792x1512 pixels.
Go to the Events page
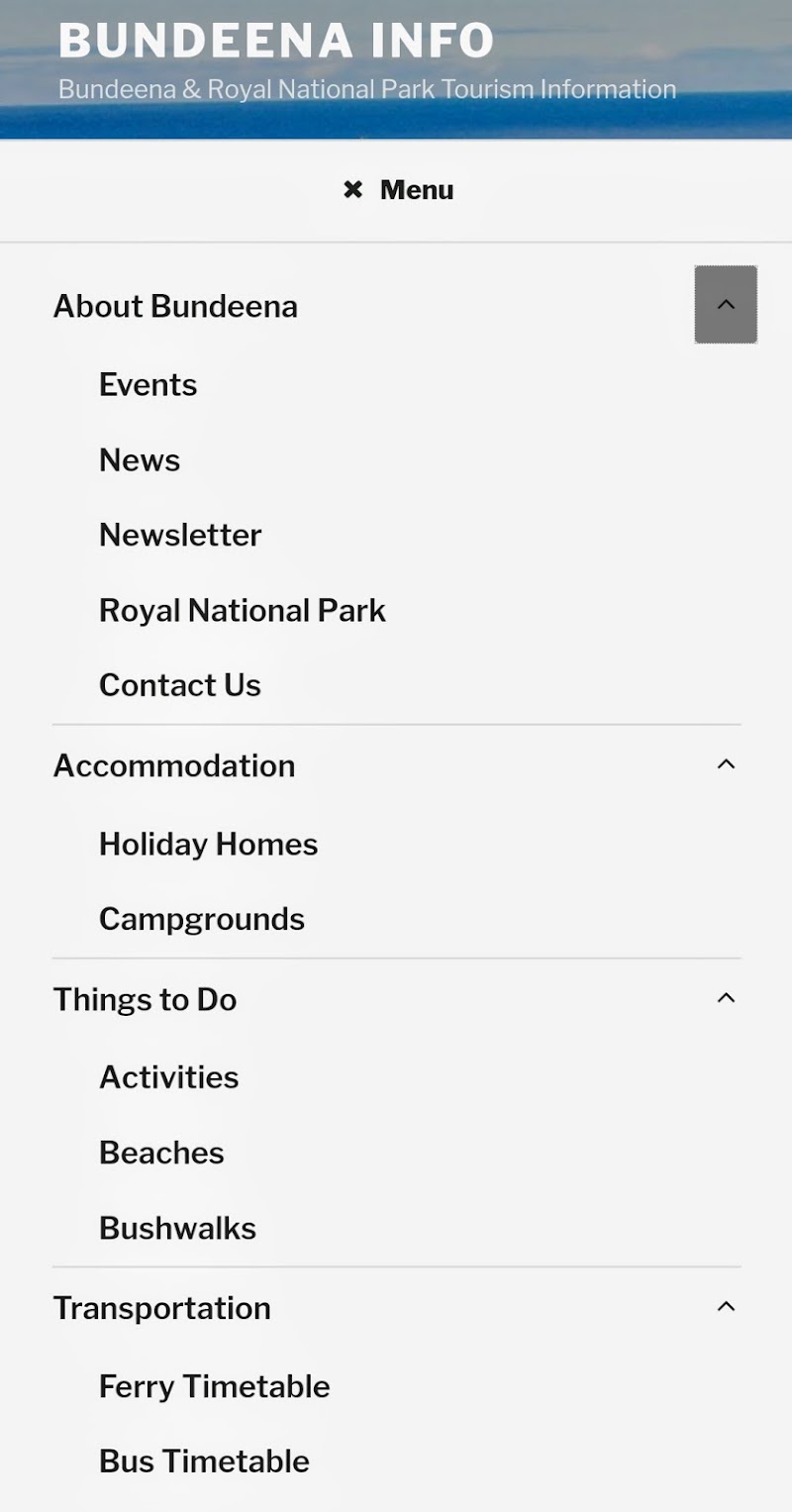(x=148, y=385)
